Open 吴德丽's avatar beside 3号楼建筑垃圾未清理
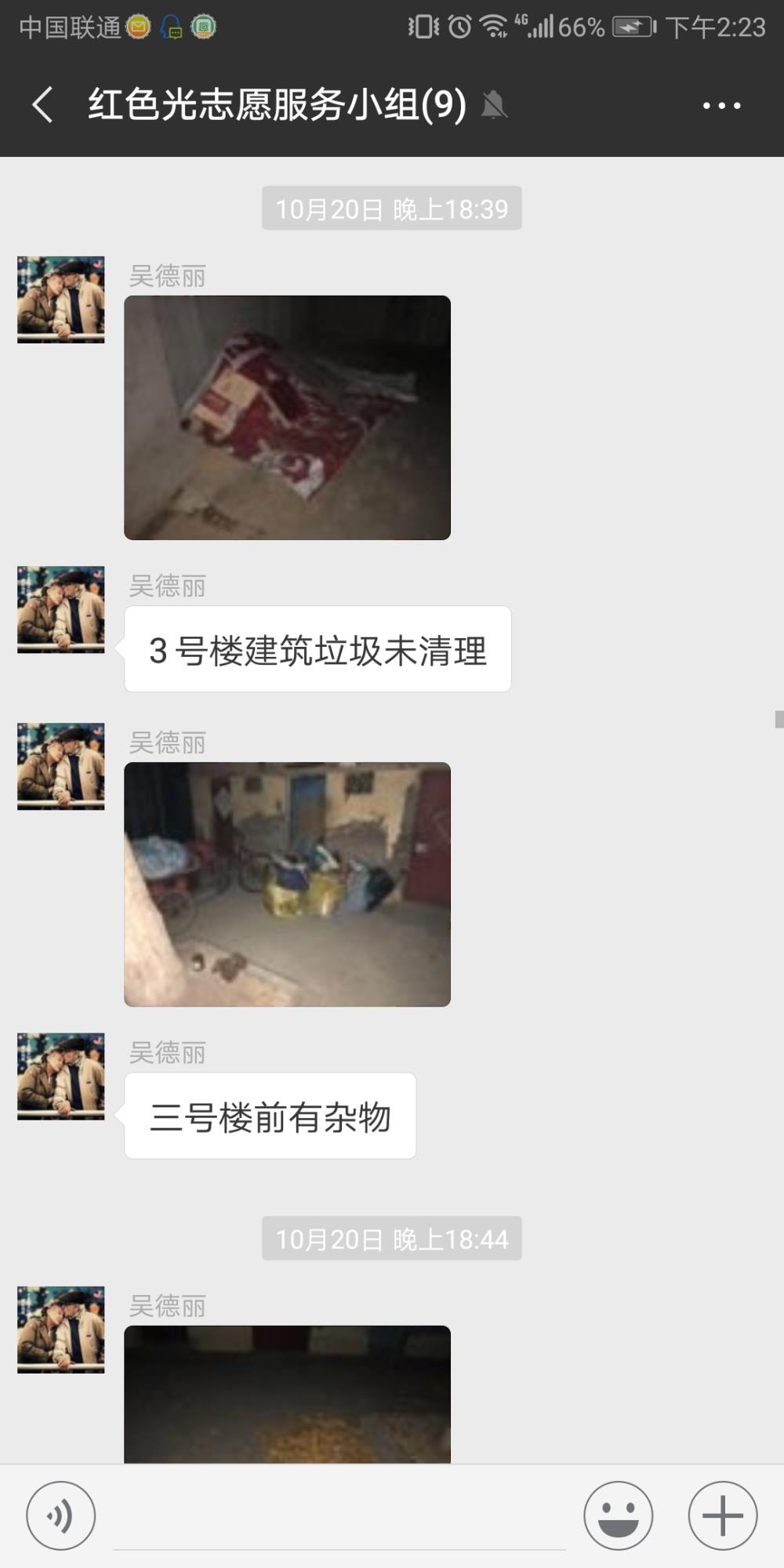This screenshot has height=1568, width=784. click(x=61, y=609)
